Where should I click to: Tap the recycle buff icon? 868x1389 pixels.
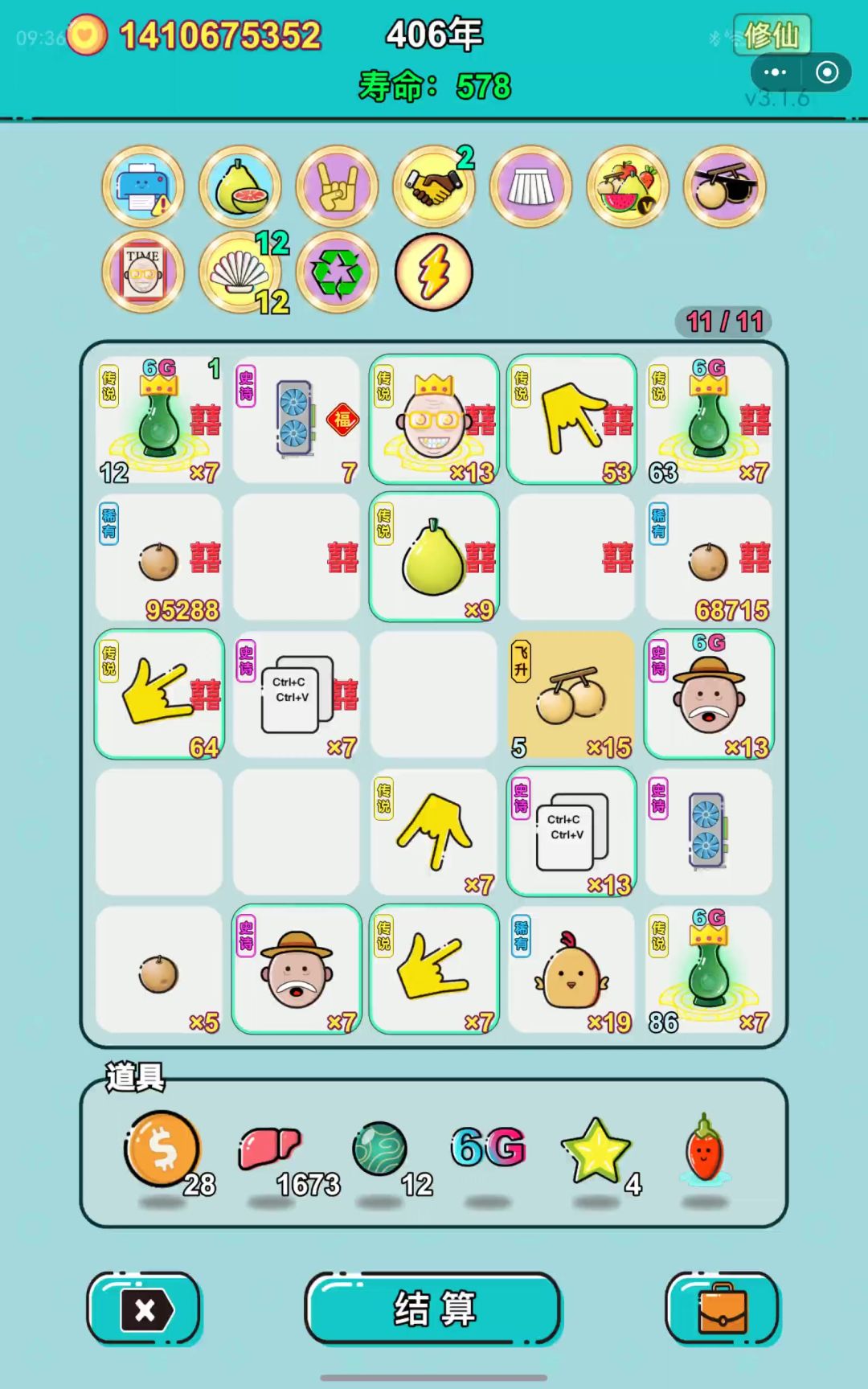(337, 272)
